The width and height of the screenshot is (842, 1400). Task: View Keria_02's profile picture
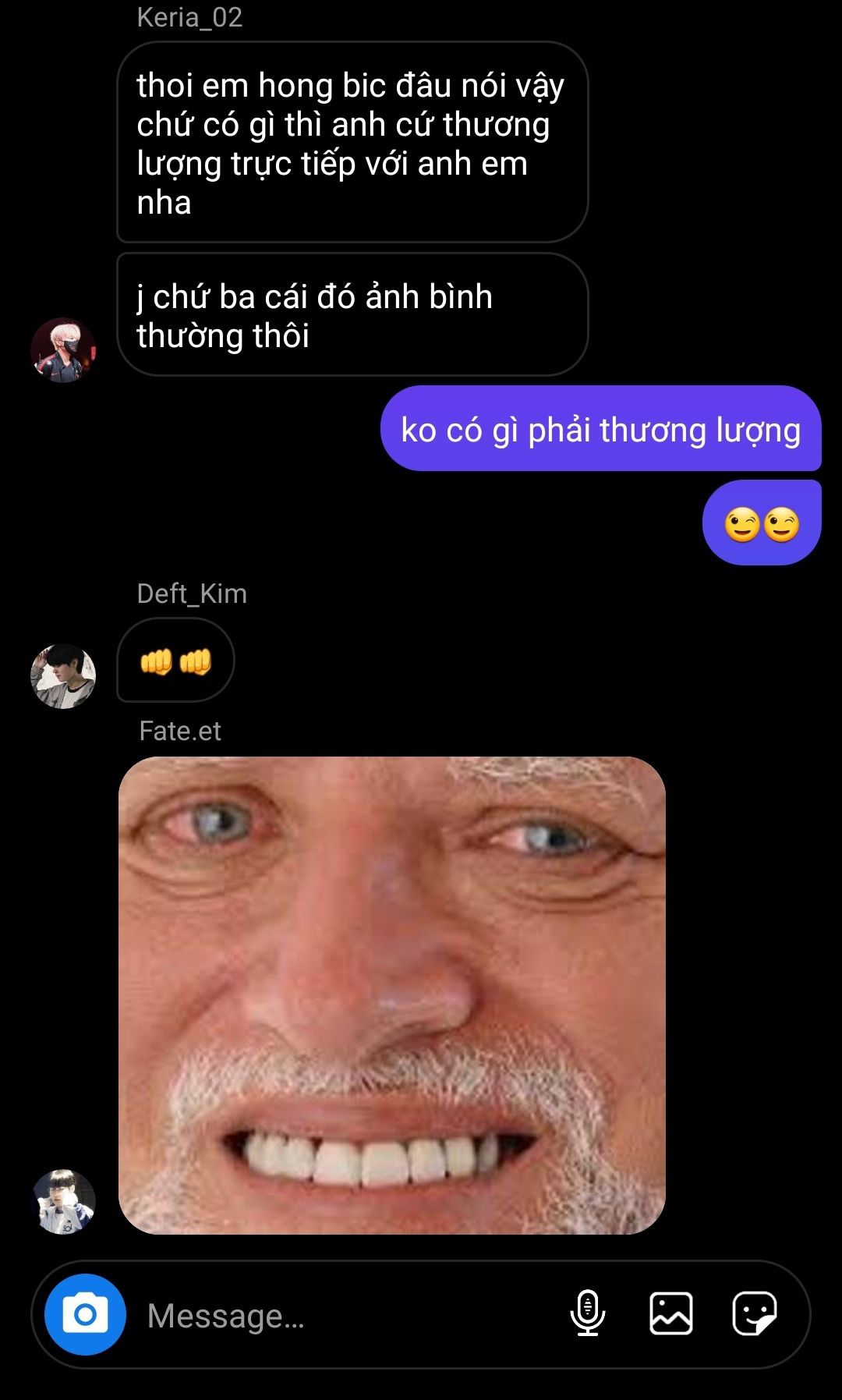click(63, 349)
